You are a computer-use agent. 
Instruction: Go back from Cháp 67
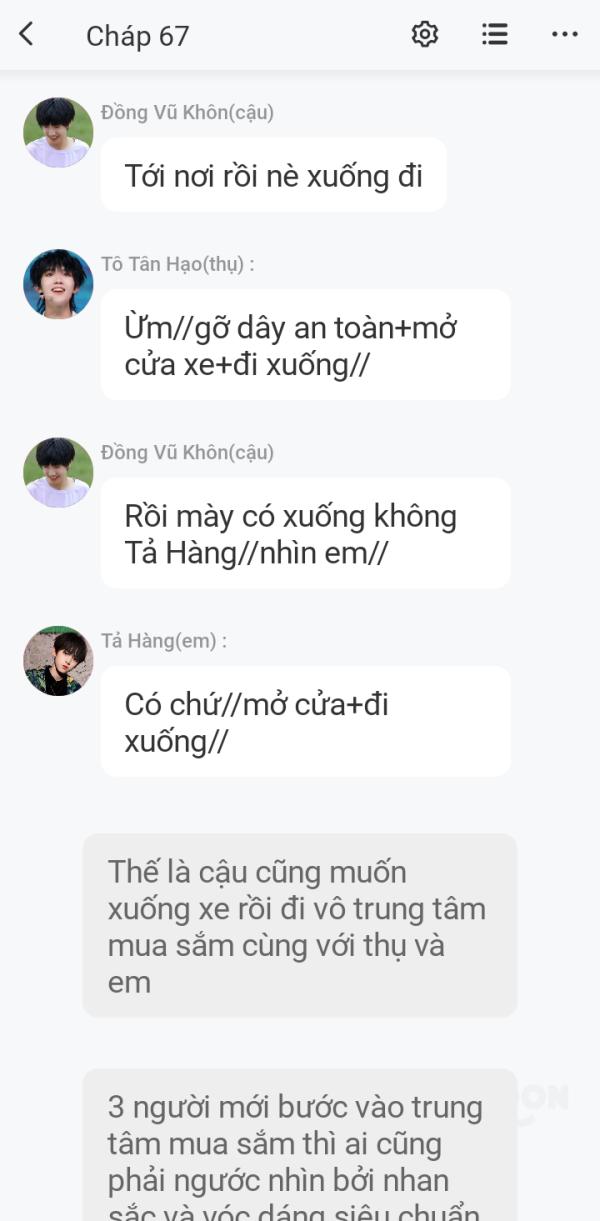27,35
